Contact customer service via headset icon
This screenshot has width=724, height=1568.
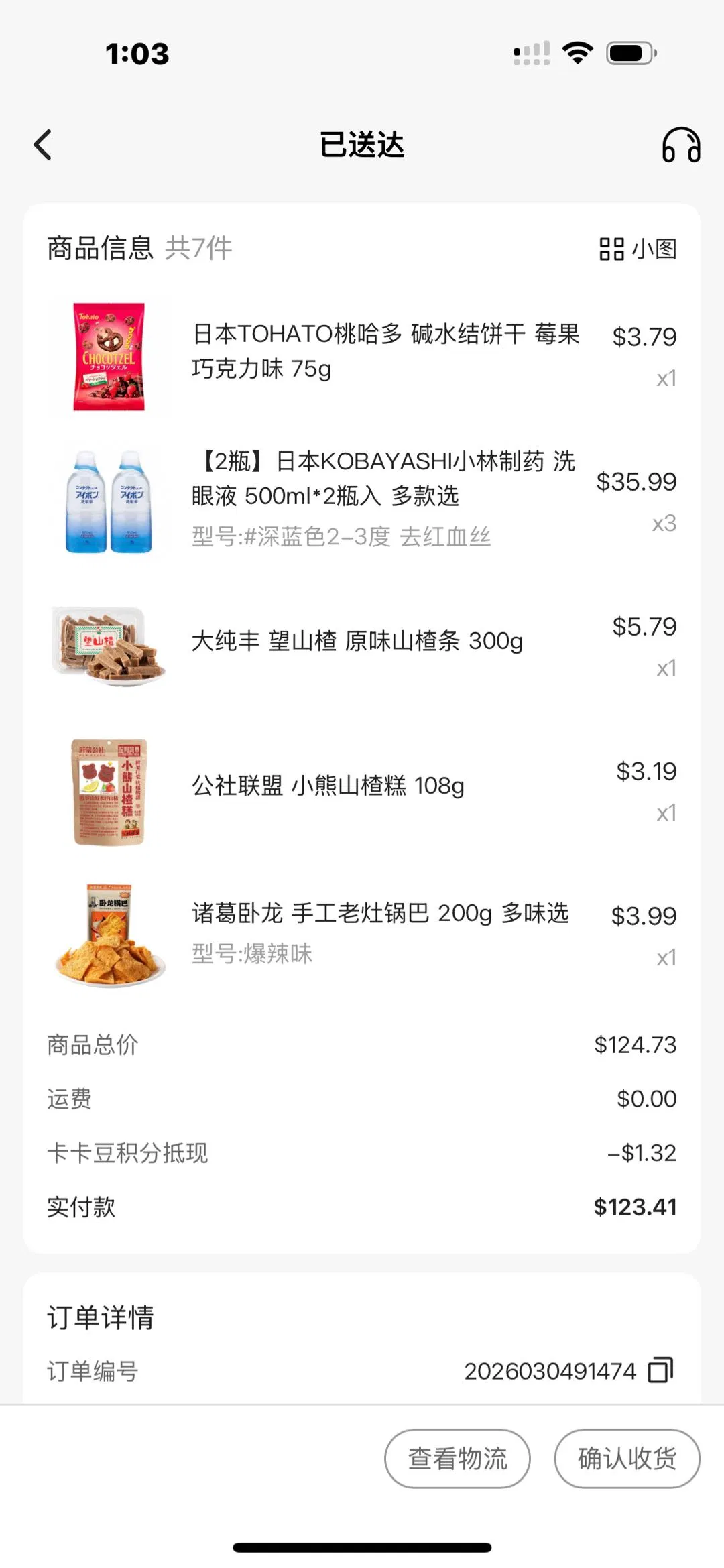point(680,145)
